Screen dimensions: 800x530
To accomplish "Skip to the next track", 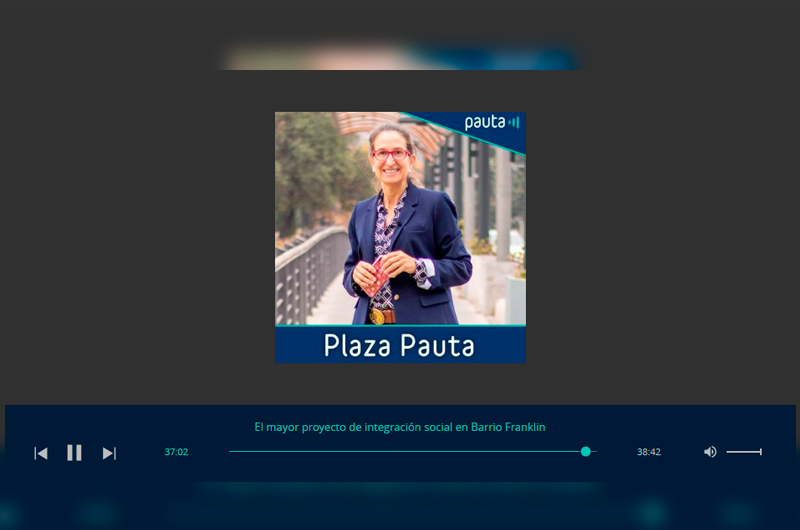I will click(x=109, y=453).
